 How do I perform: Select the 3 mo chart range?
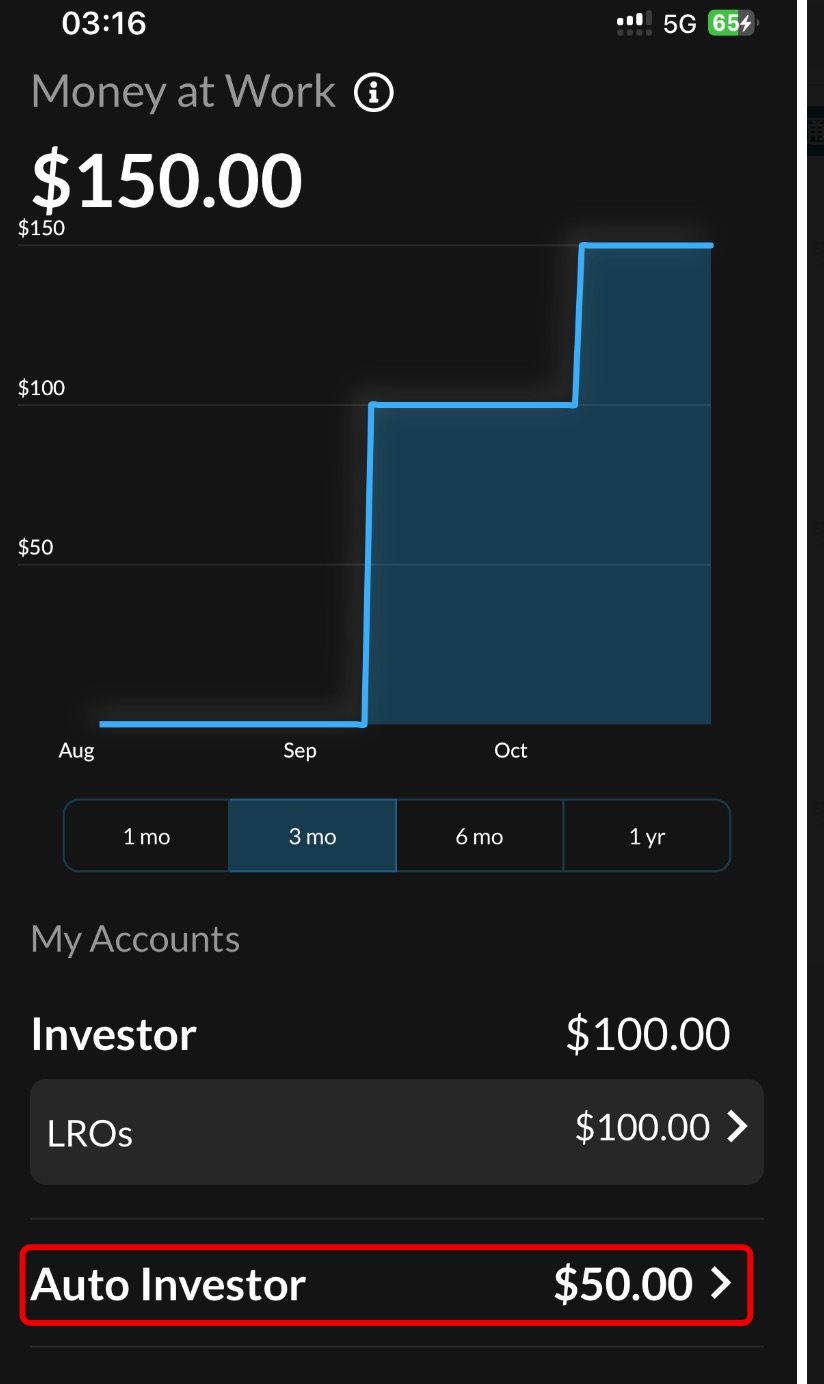tap(312, 836)
